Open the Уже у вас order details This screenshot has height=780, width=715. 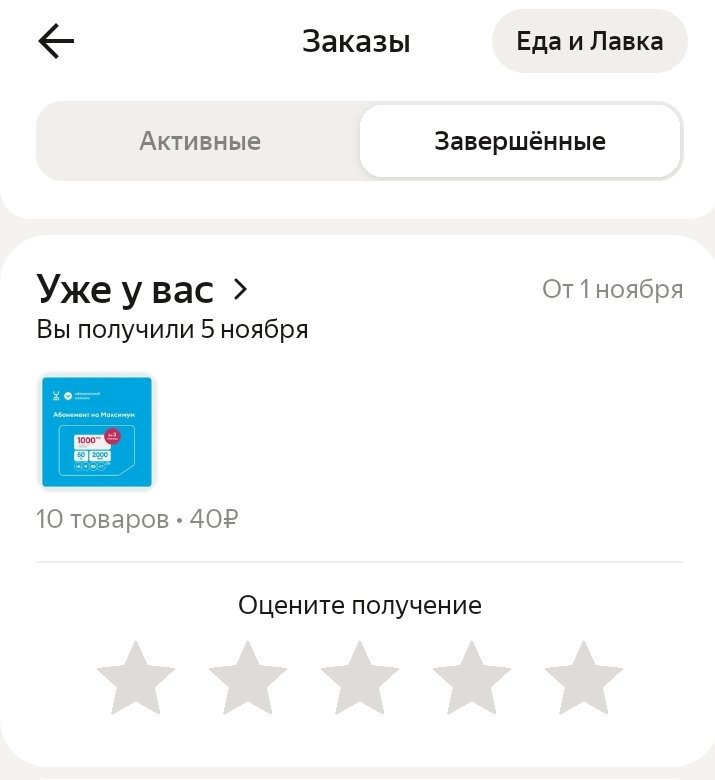tap(143, 290)
